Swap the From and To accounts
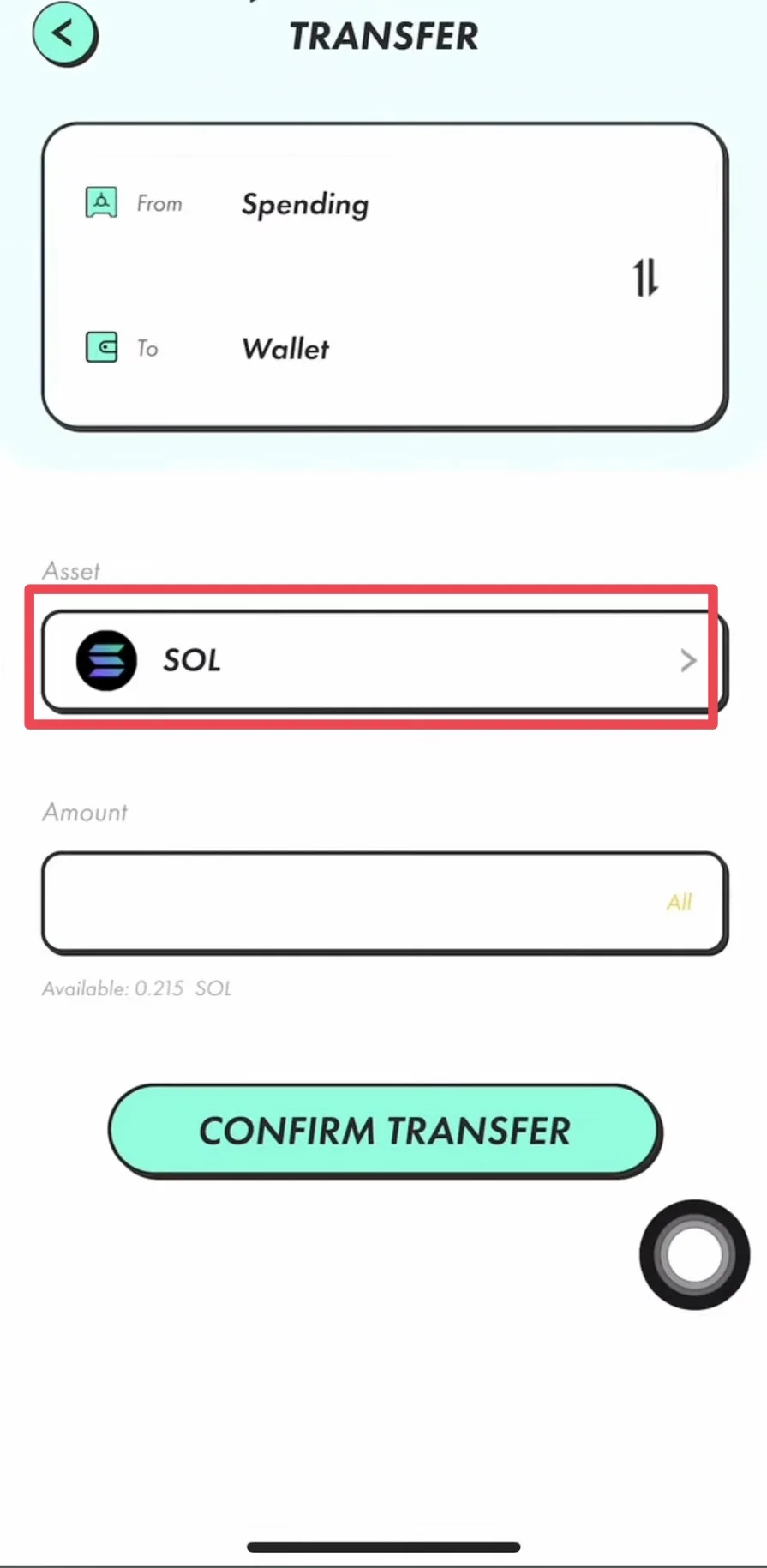 645,278
